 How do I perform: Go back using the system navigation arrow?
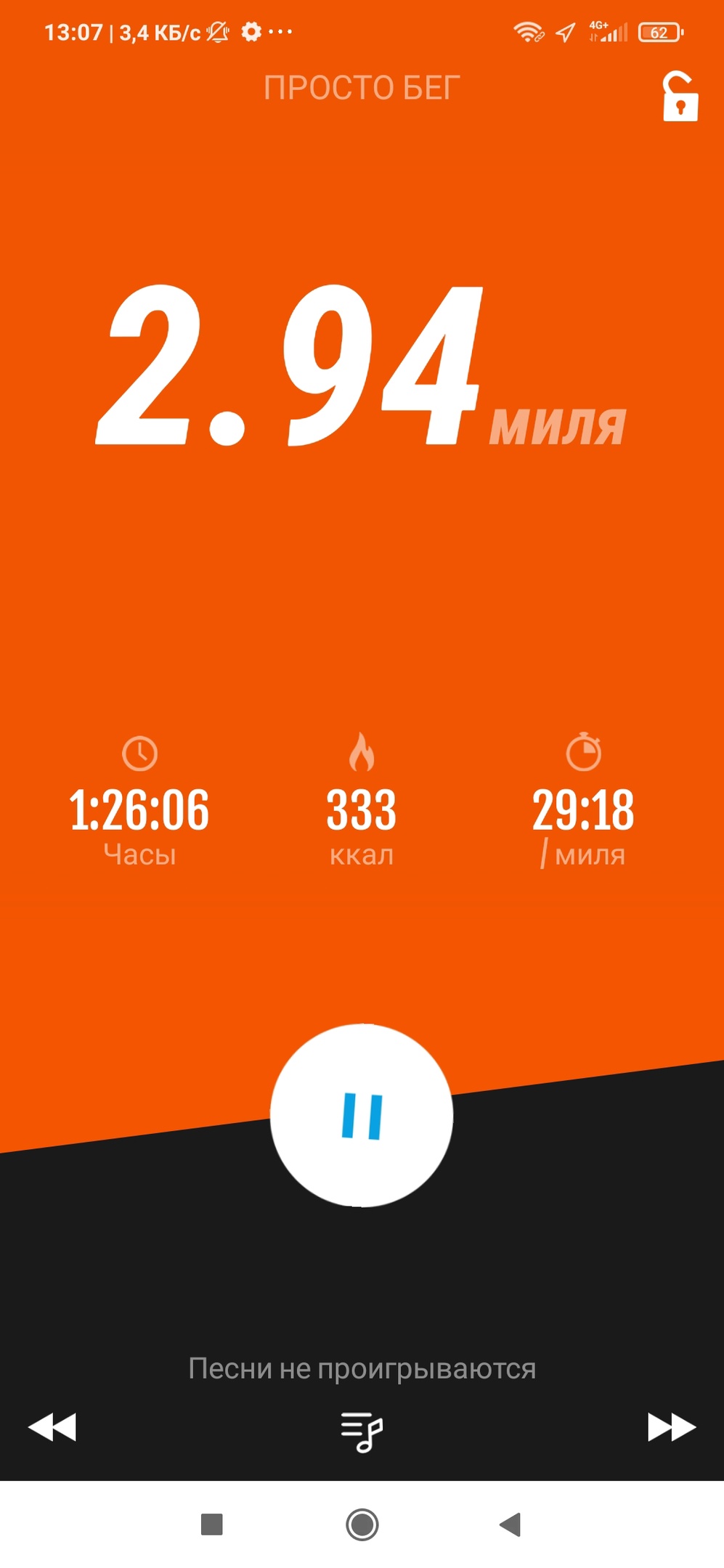point(511,1524)
